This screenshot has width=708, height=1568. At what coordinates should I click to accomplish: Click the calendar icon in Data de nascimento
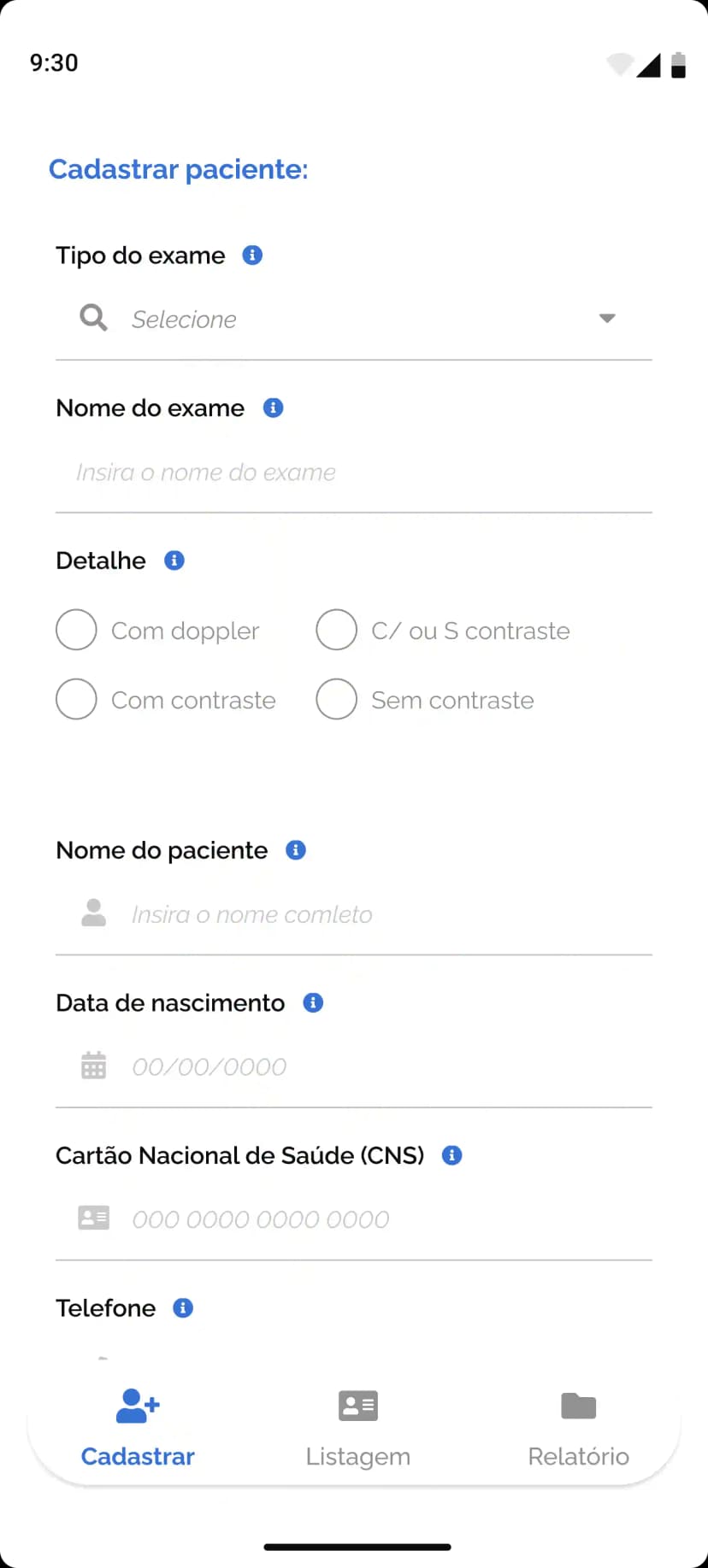(93, 1065)
